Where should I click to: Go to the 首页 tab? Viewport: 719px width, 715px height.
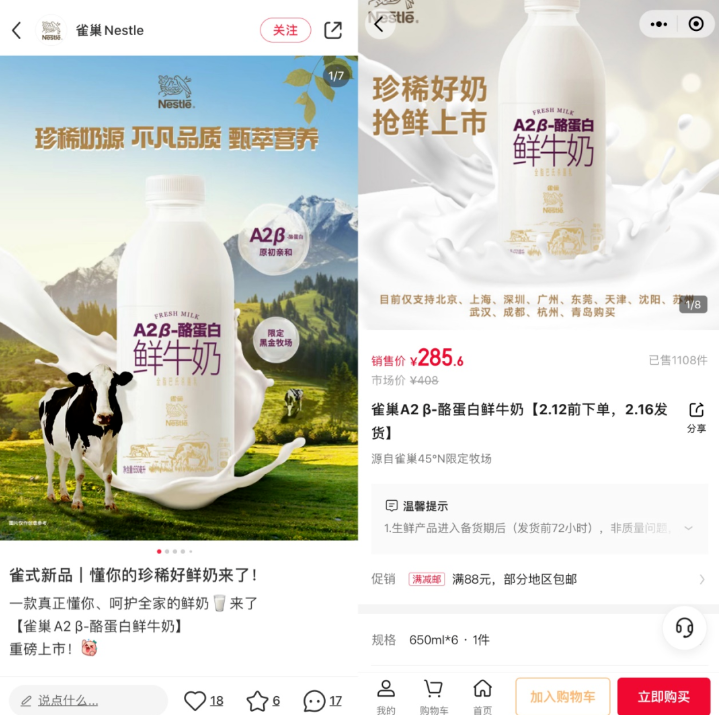482,696
